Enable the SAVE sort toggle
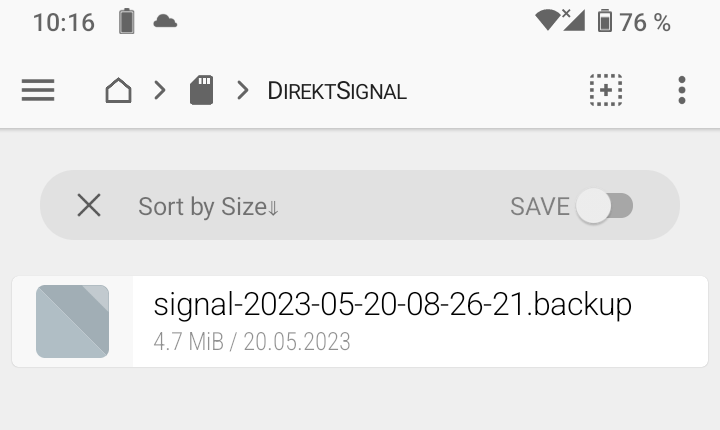The image size is (720, 430). click(605, 206)
